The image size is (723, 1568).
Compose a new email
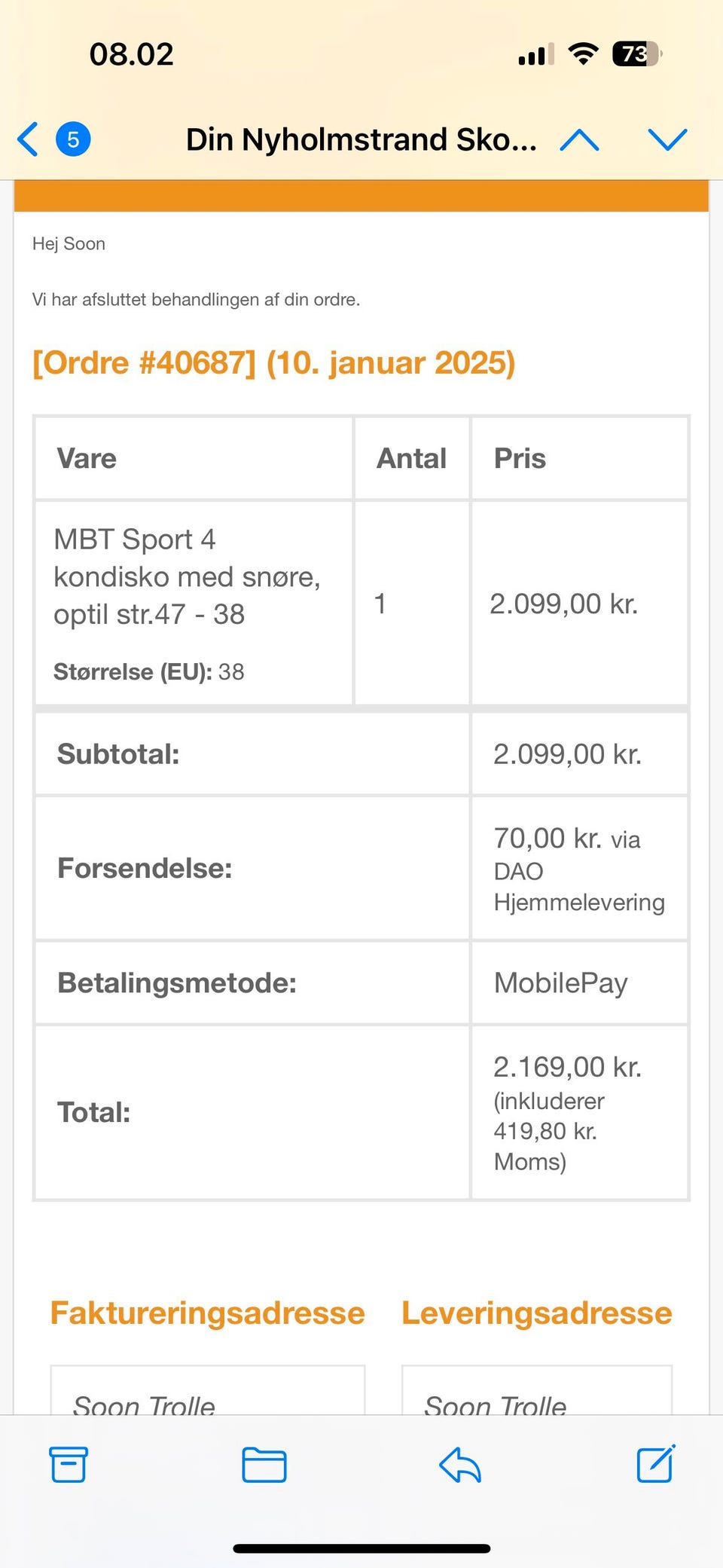pos(655,1464)
